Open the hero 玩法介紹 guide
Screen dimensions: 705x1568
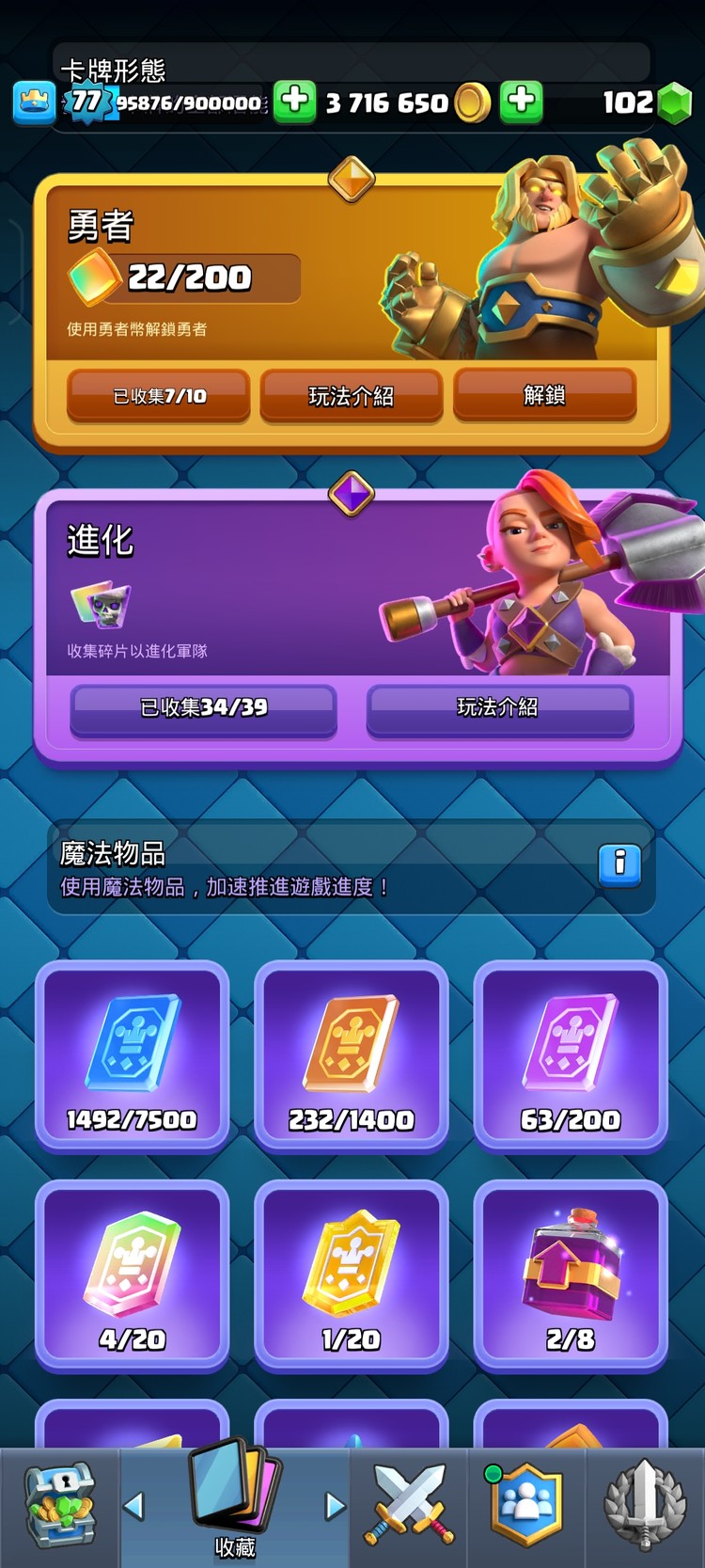[x=351, y=396]
